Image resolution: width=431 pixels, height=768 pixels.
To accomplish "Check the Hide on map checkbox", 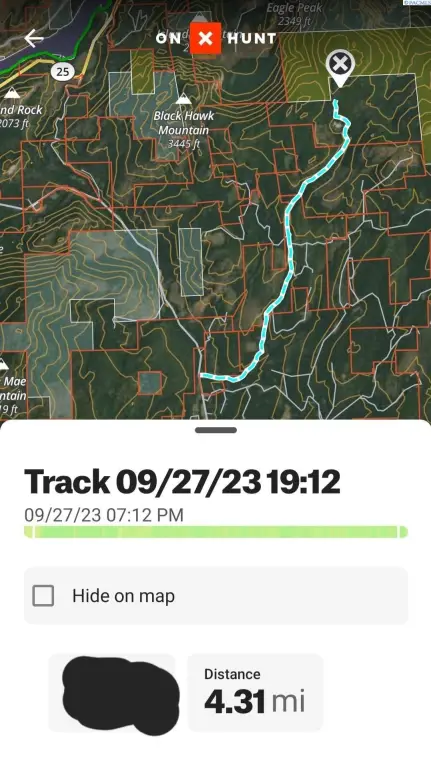I will 43,596.
